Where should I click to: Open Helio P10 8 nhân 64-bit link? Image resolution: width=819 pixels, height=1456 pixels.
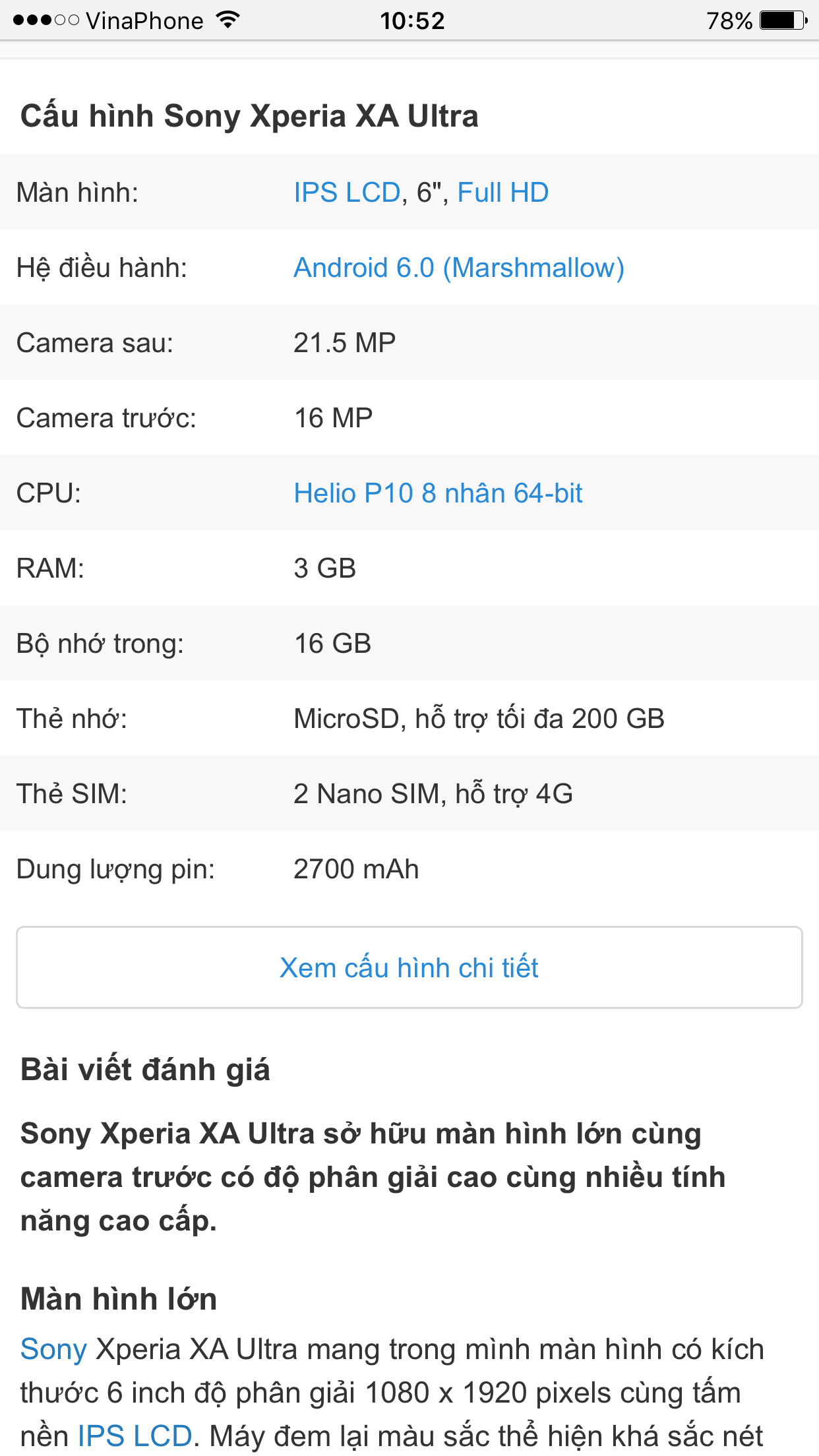coord(438,493)
